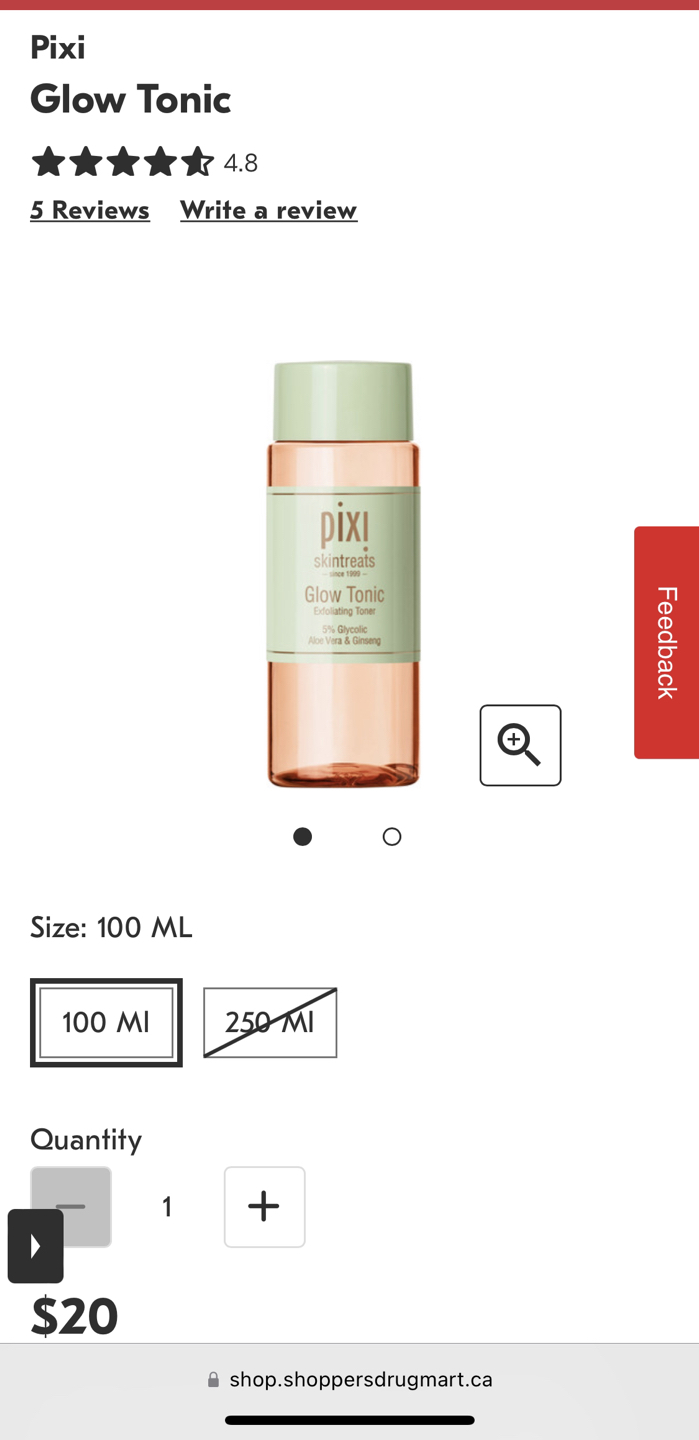The height and width of the screenshot is (1440, 699).
Task: Choose the crossed-out 250 Ml size
Action: coord(270,1022)
